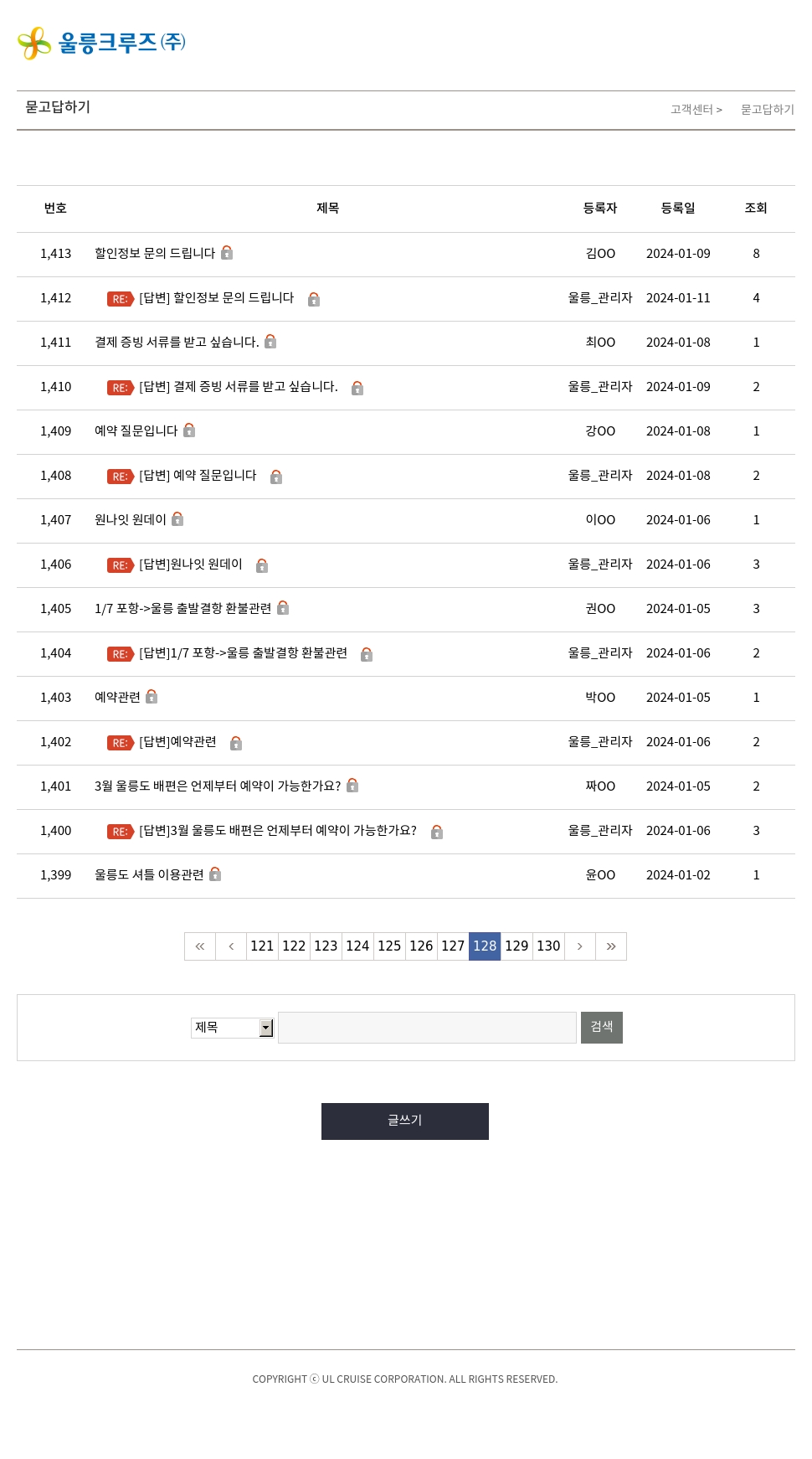
Task: Open reply '[답변] 결제 증빙 서류를 받고 싶습니다.'
Action: (x=239, y=386)
